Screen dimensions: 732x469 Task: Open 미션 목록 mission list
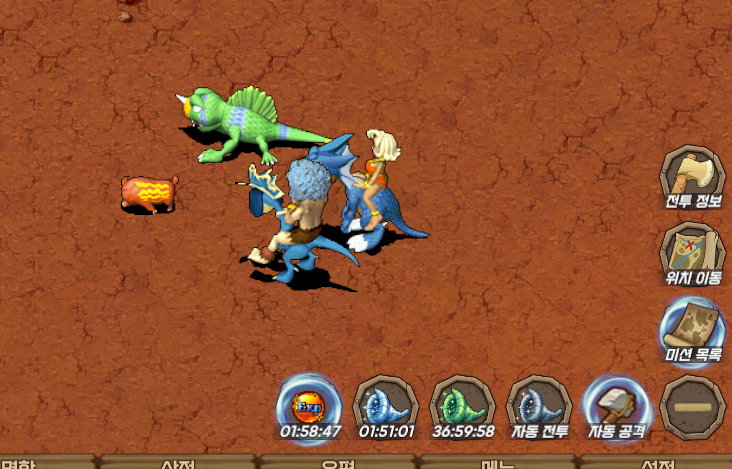coord(692,328)
